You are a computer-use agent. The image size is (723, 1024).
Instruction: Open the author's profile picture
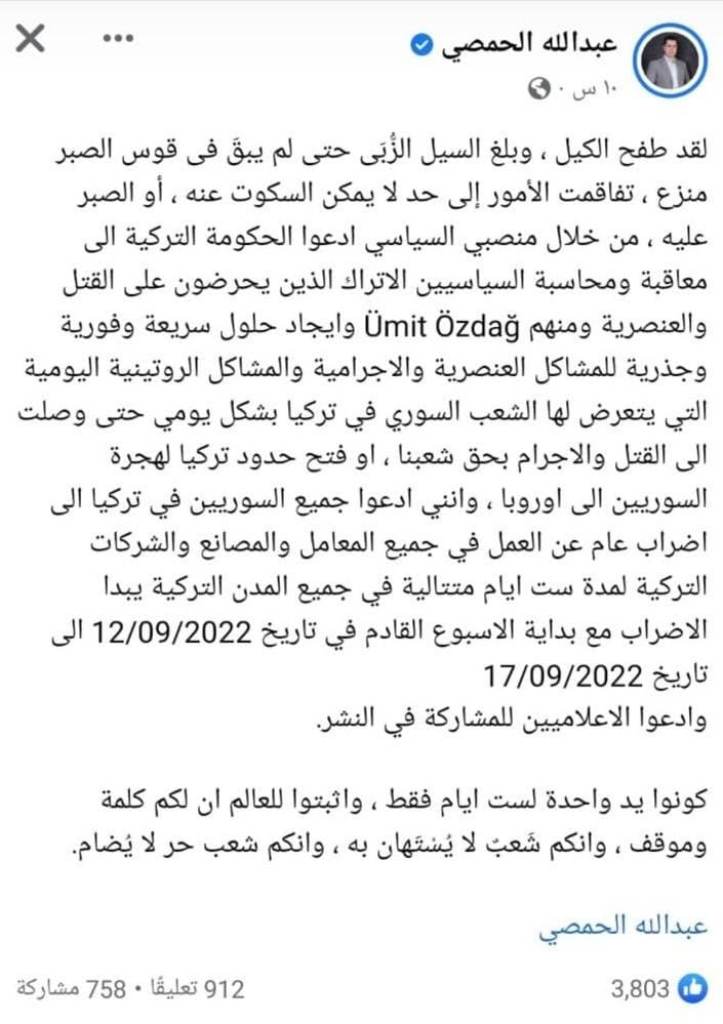pos(671,59)
